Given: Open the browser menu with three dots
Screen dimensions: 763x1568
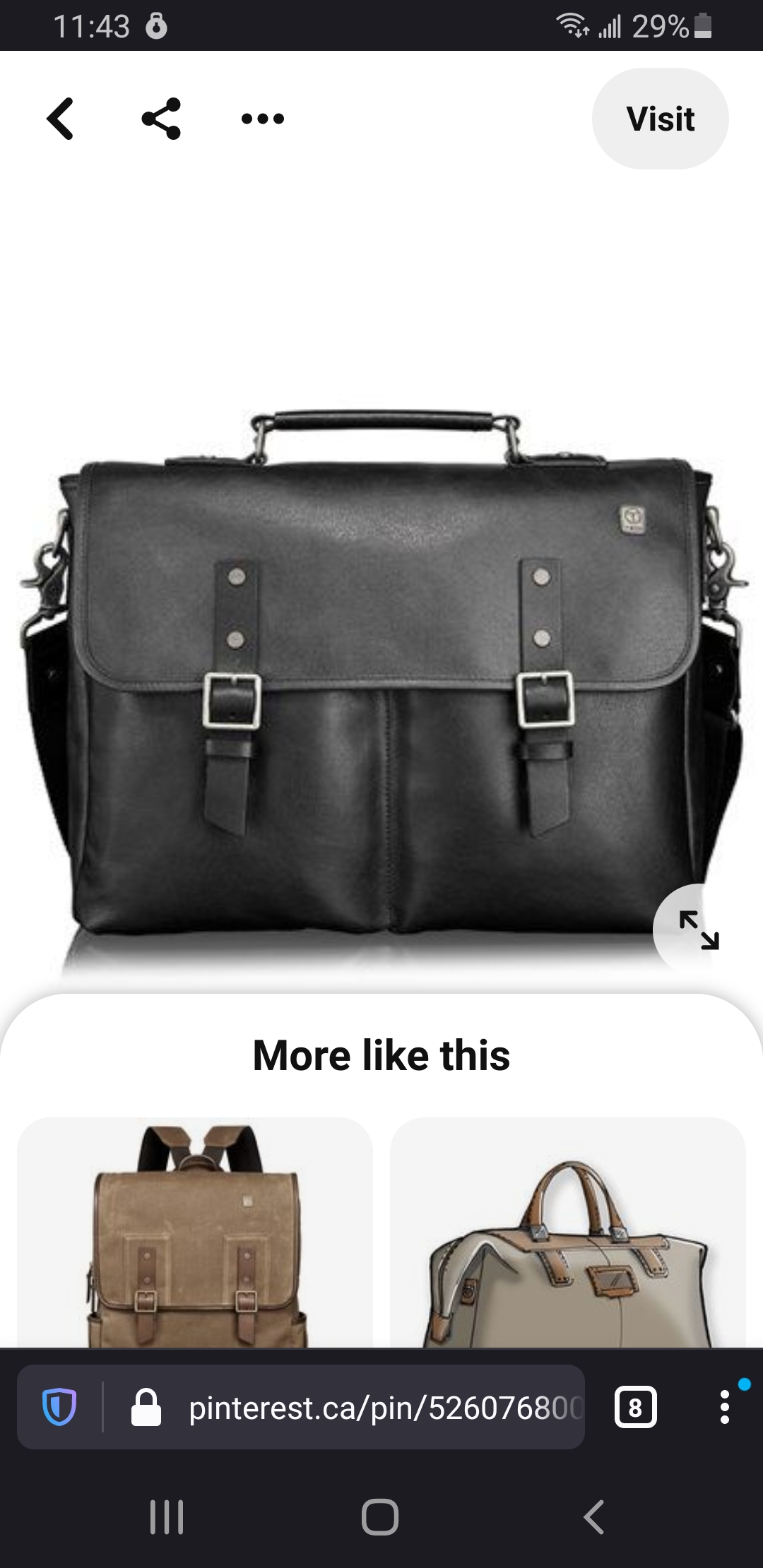Looking at the screenshot, I should click(x=724, y=1408).
